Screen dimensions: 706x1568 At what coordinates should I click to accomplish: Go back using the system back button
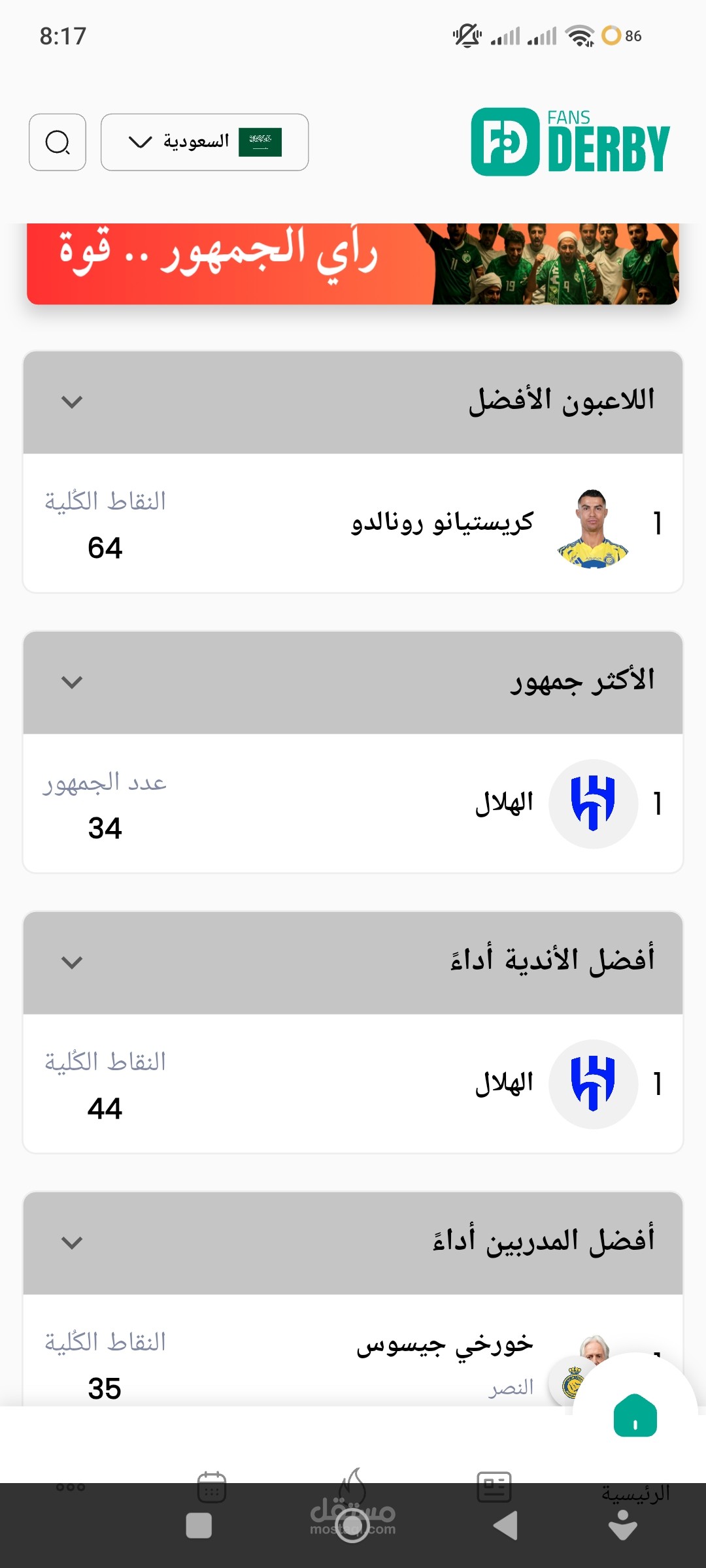(x=505, y=1526)
